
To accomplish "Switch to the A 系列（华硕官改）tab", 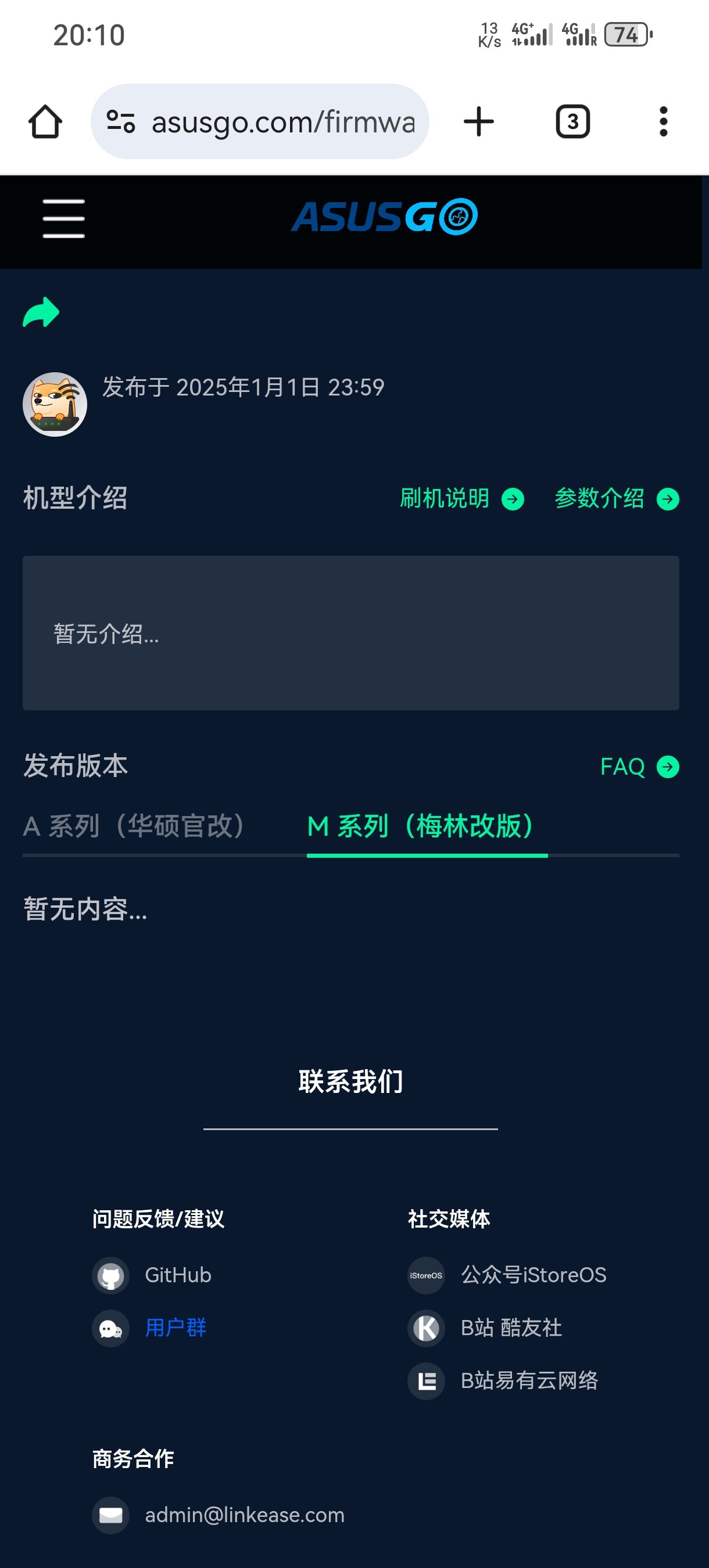I will coord(134,826).
